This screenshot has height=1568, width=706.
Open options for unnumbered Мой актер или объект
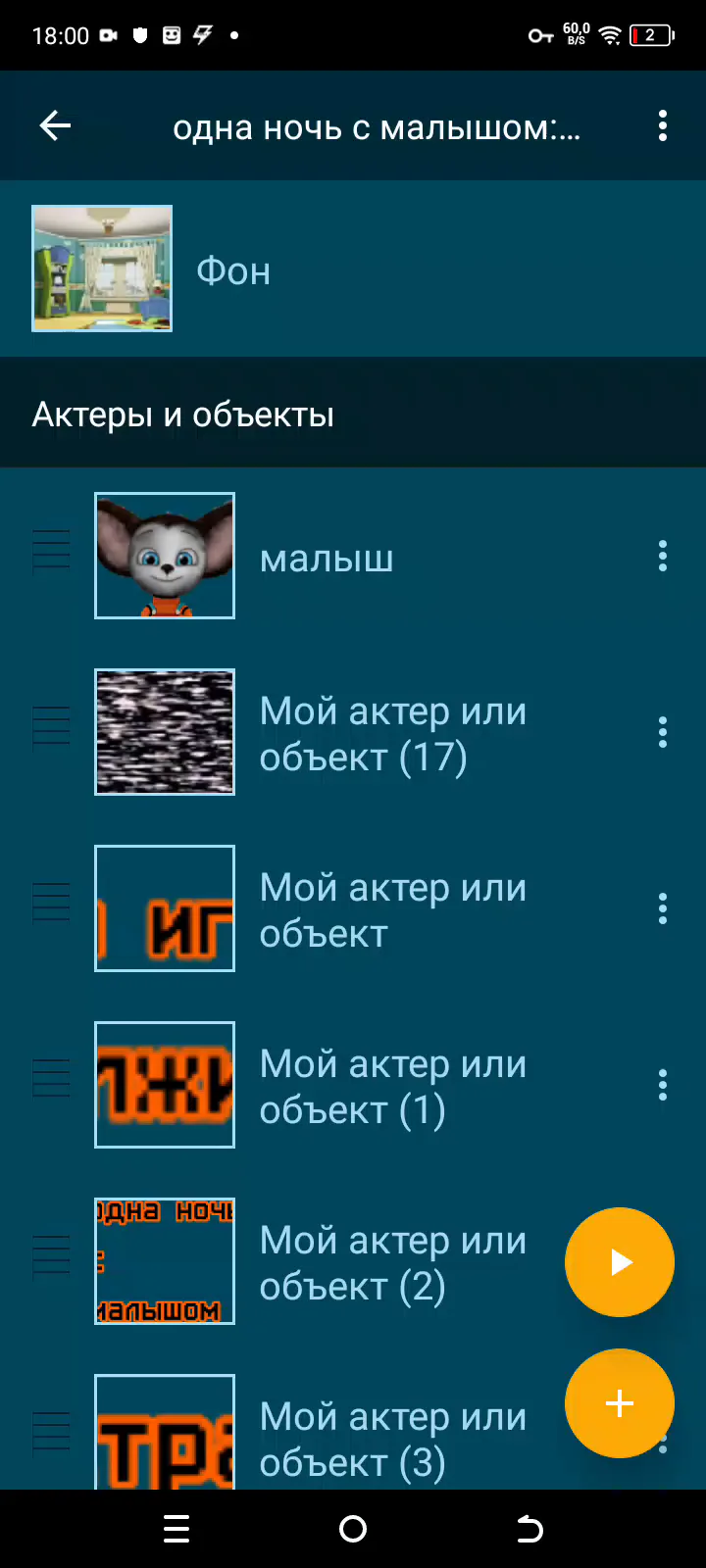pos(663,908)
